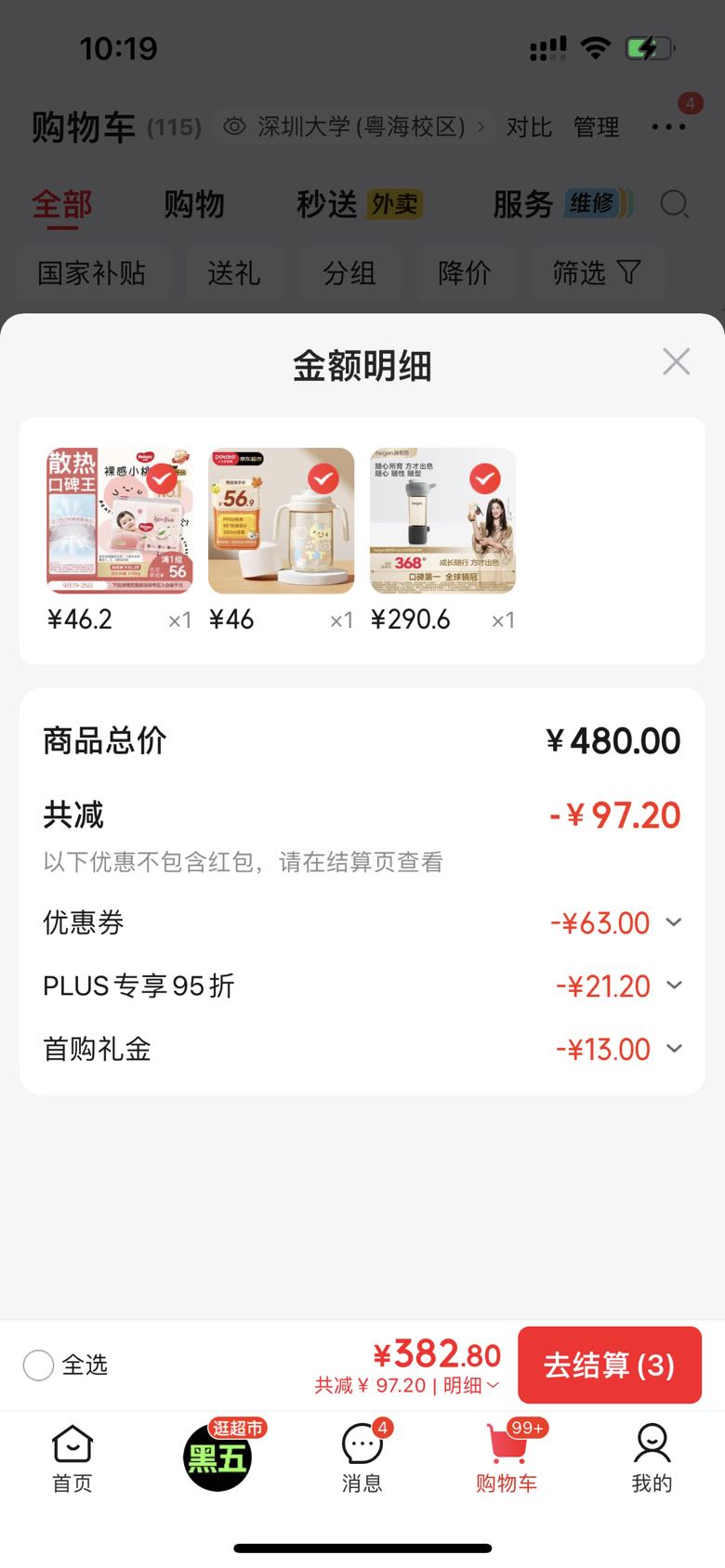This screenshot has height=1568, width=725.
Task: Open the 黑五 逛超市 tab
Action: tap(219, 1457)
